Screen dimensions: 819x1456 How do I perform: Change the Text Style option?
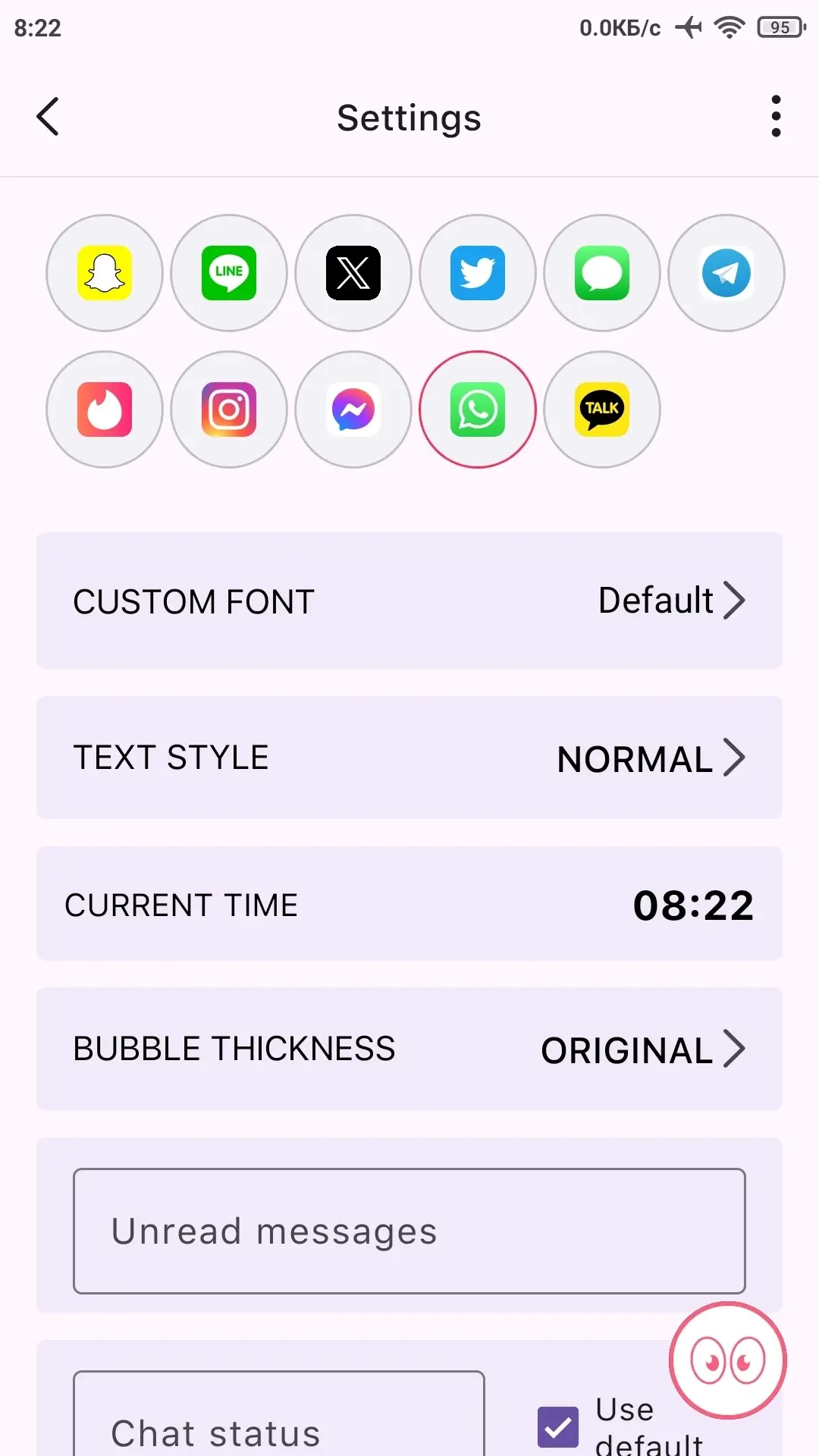point(409,758)
